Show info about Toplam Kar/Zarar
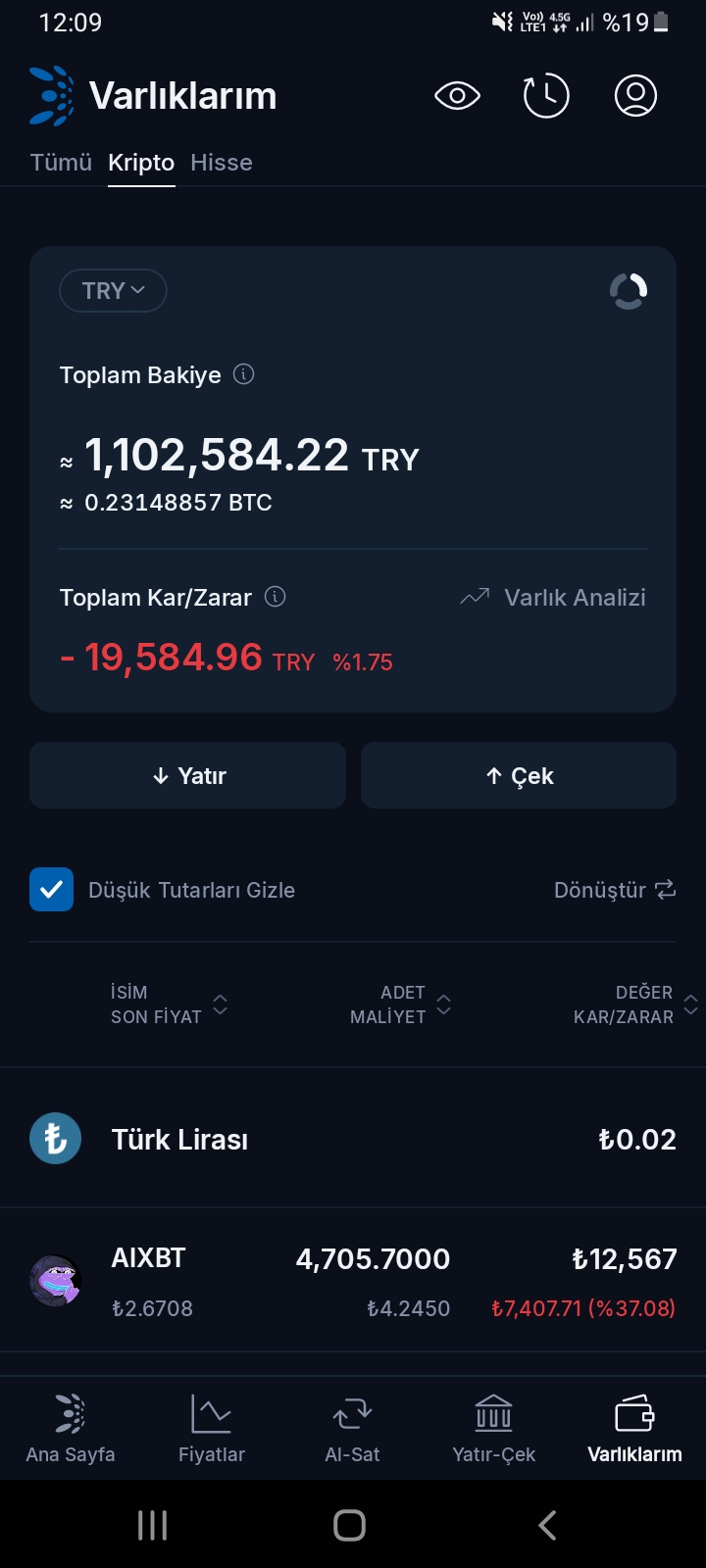The height and width of the screenshot is (1568, 706). (x=276, y=597)
